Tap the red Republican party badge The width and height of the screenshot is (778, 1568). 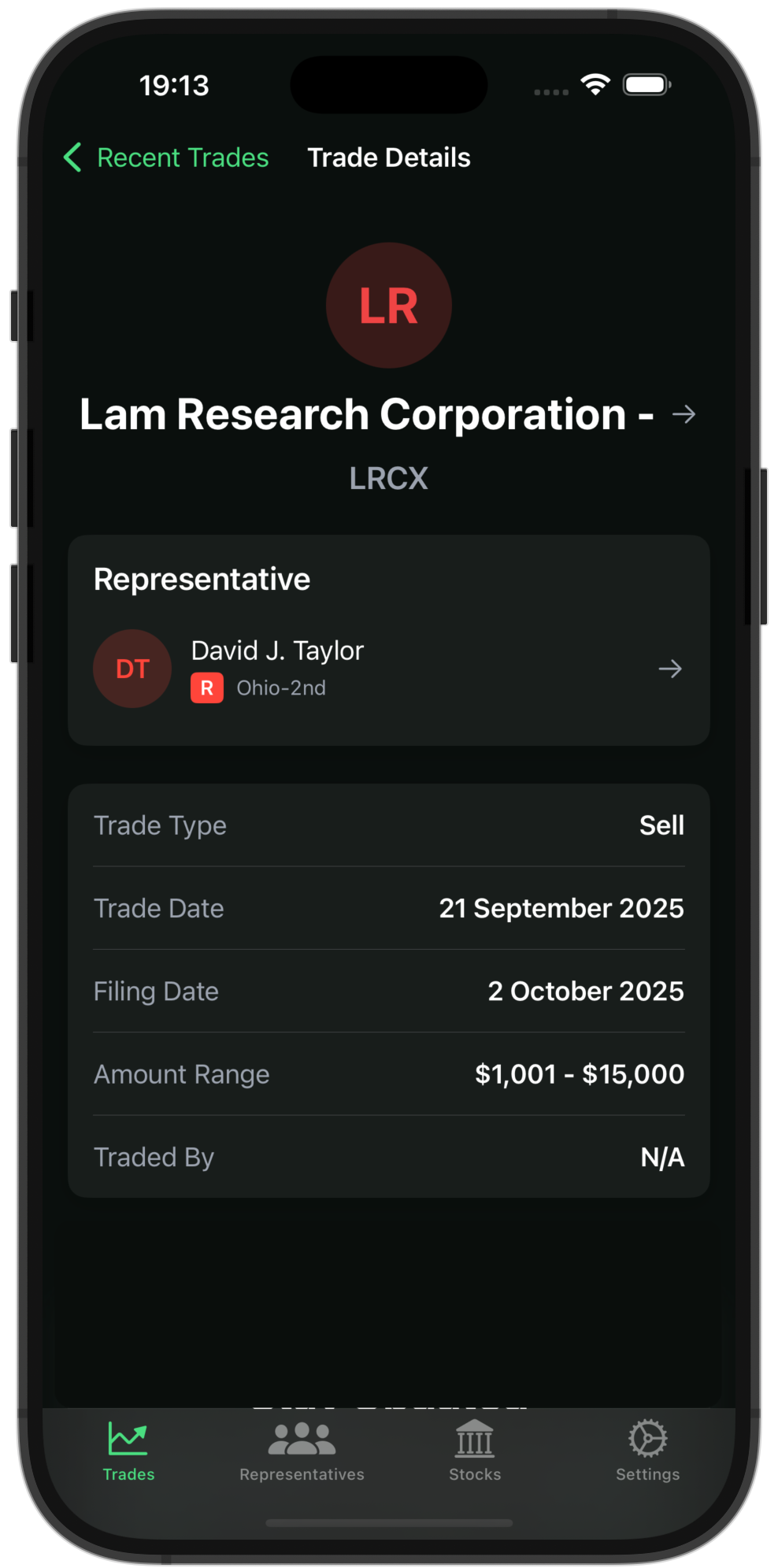pyautogui.click(x=206, y=688)
